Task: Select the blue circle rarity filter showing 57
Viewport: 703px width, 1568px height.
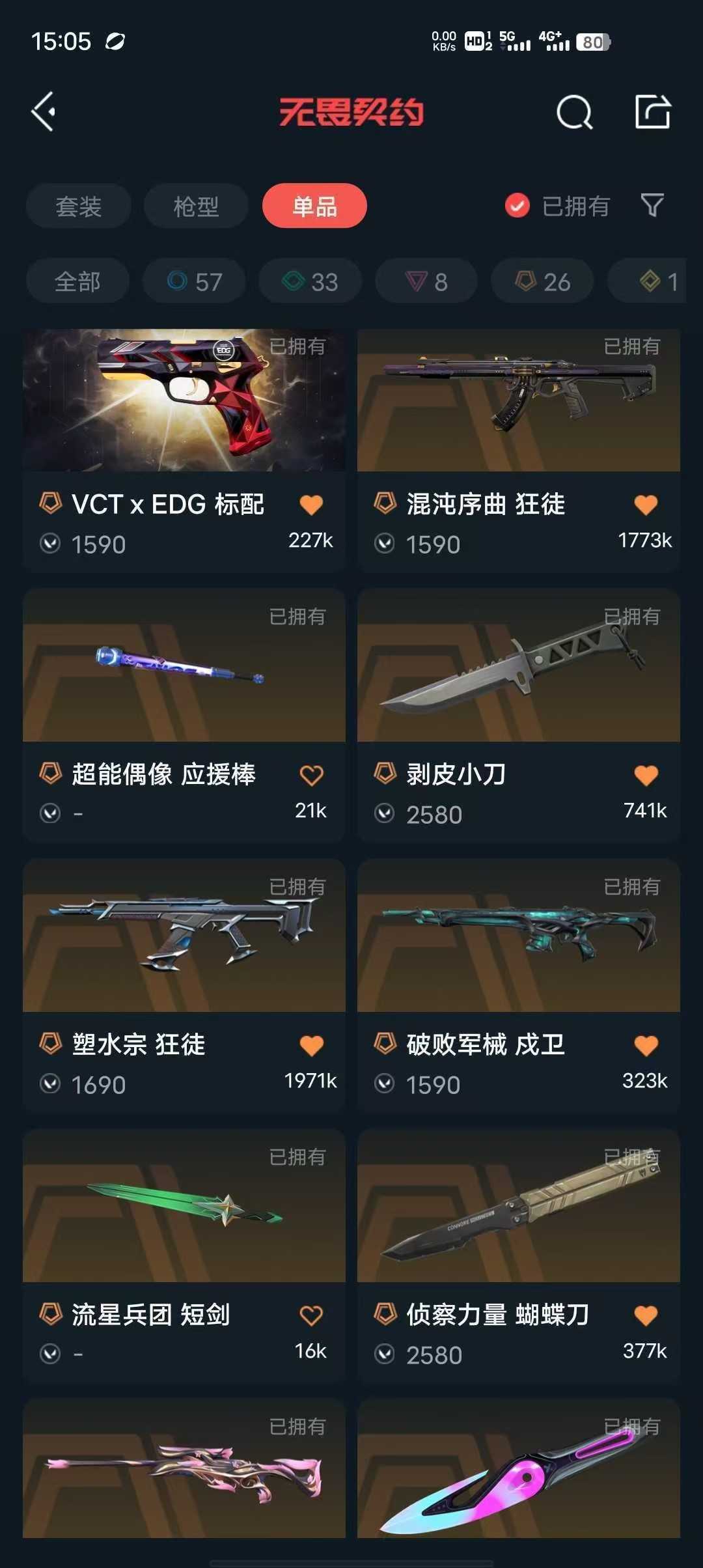Action: (x=193, y=281)
